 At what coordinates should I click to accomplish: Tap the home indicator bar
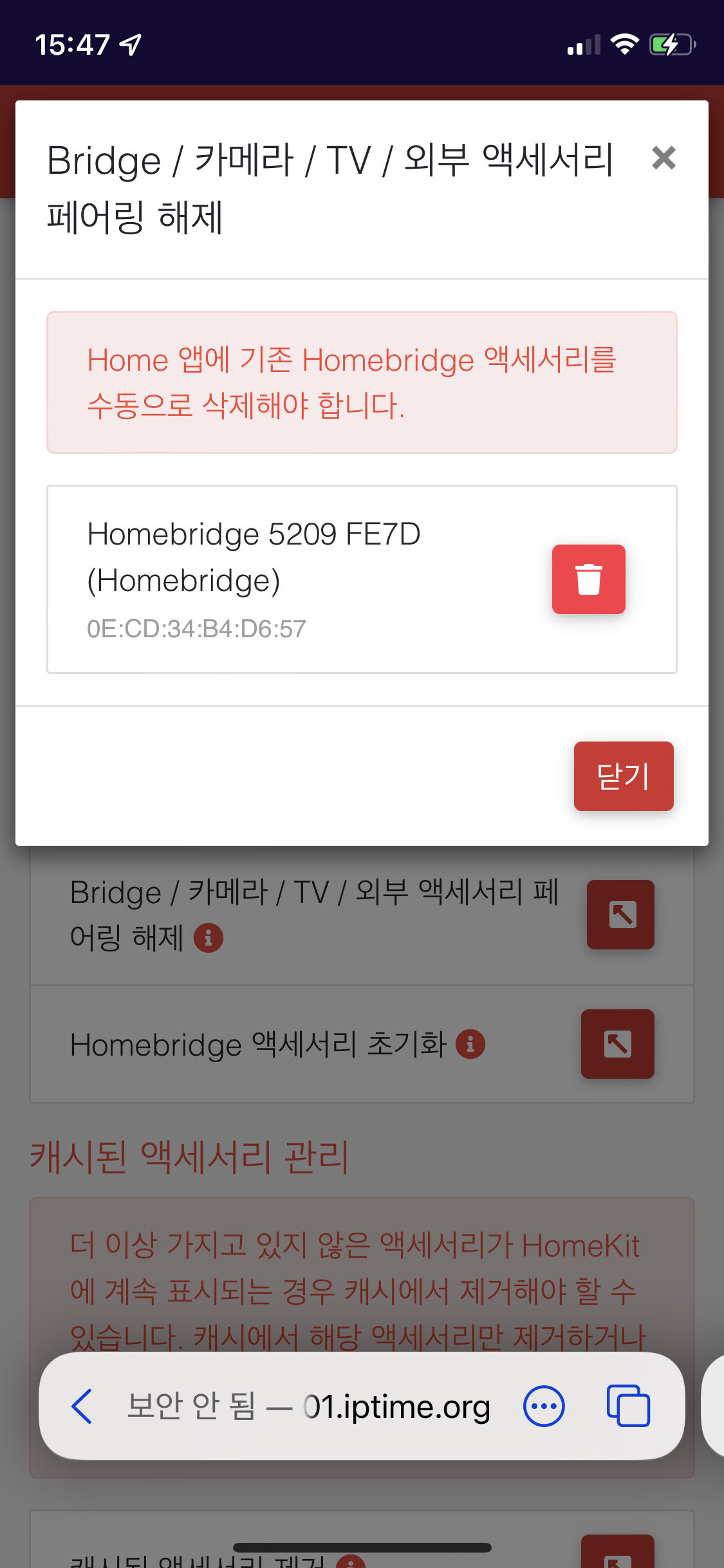point(362,1547)
